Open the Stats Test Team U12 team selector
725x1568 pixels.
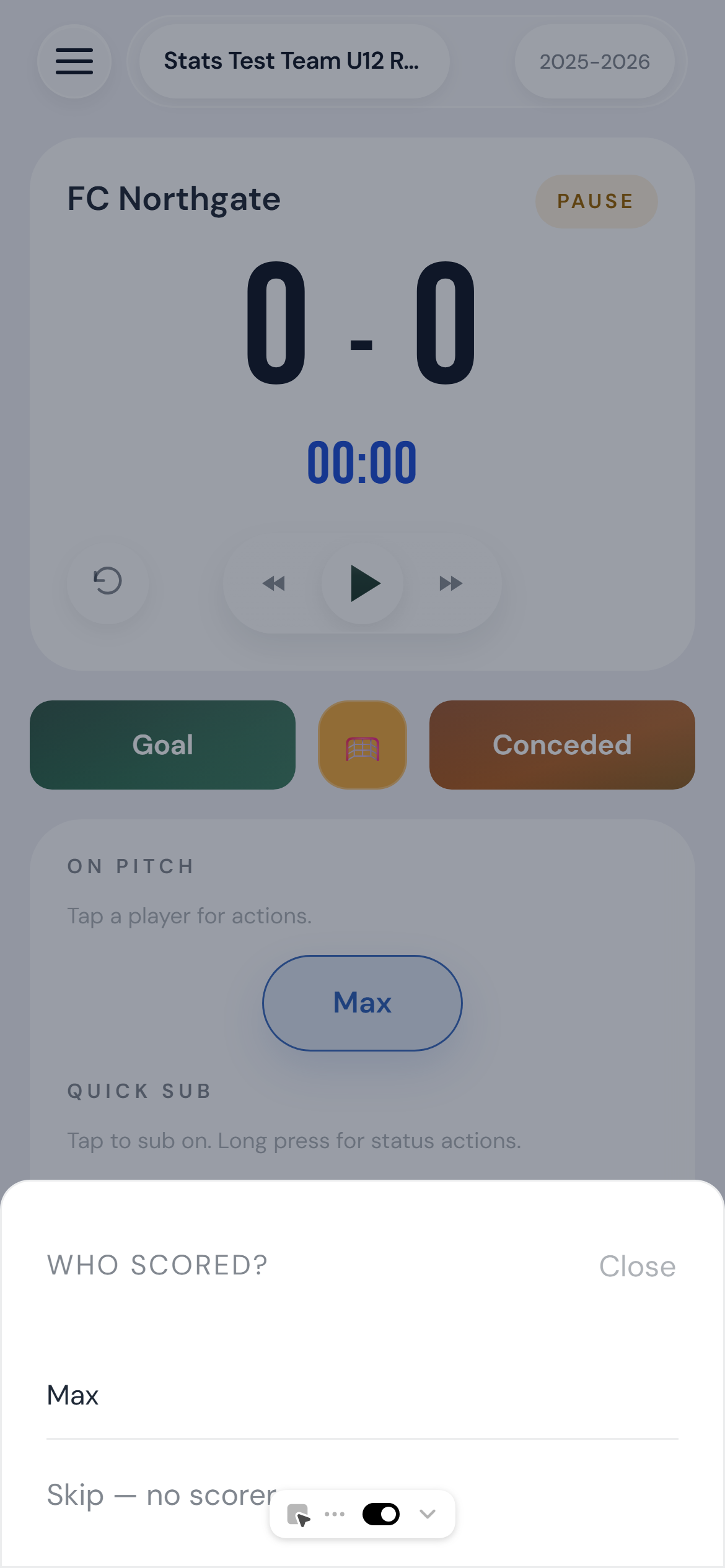(x=291, y=61)
